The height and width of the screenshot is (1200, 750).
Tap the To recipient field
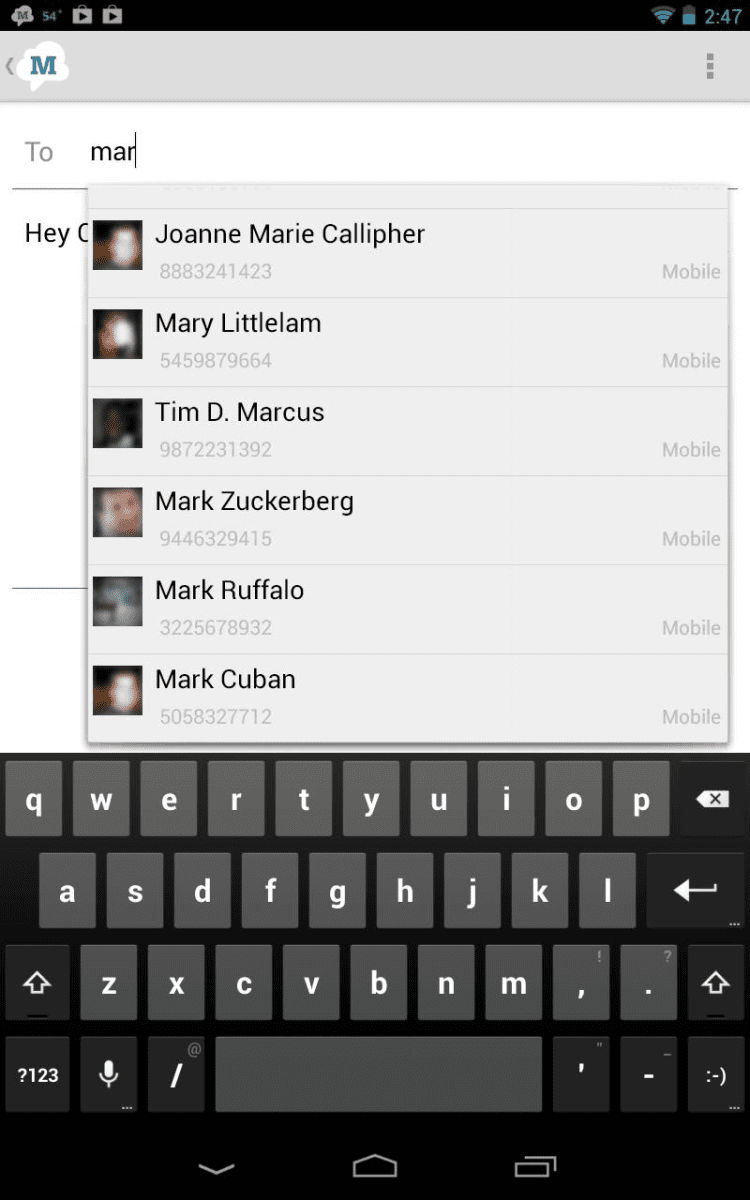400,152
